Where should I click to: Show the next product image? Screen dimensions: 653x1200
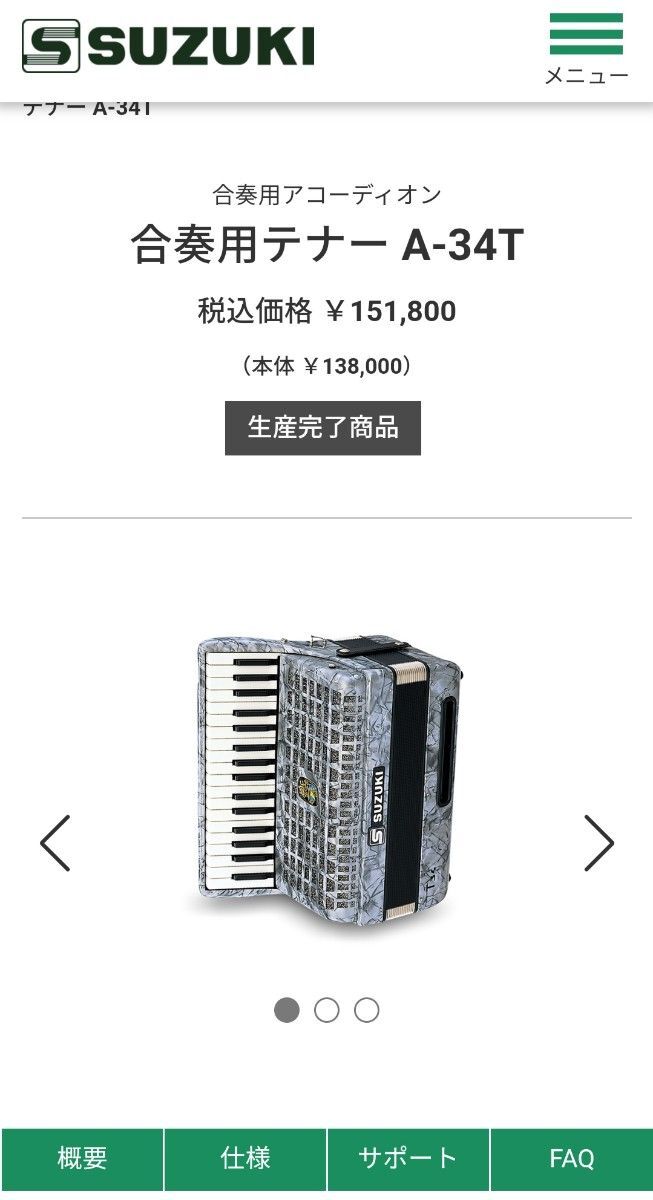[598, 843]
